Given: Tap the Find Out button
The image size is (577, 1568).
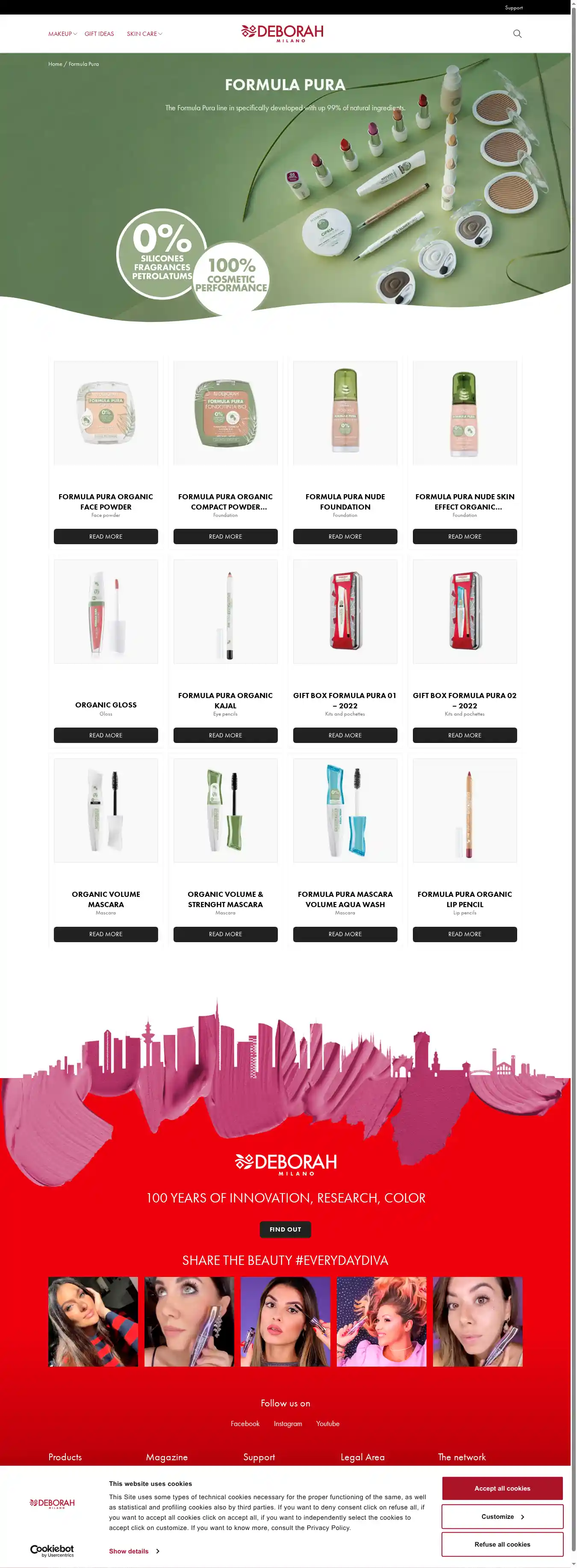Looking at the screenshot, I should pyautogui.click(x=285, y=1229).
